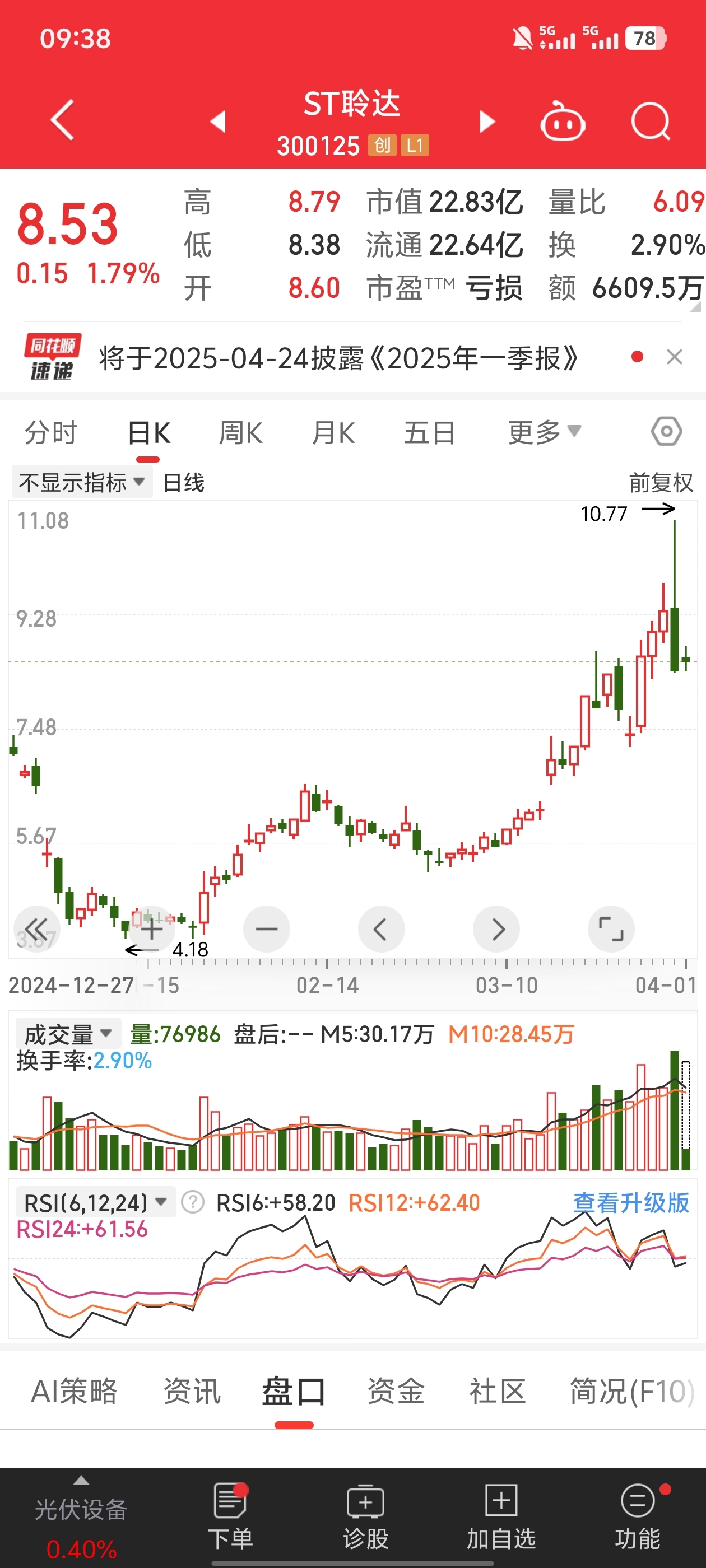Open chart settings hexagon icon
Image resolution: width=706 pixels, height=1568 pixels.
tap(666, 432)
